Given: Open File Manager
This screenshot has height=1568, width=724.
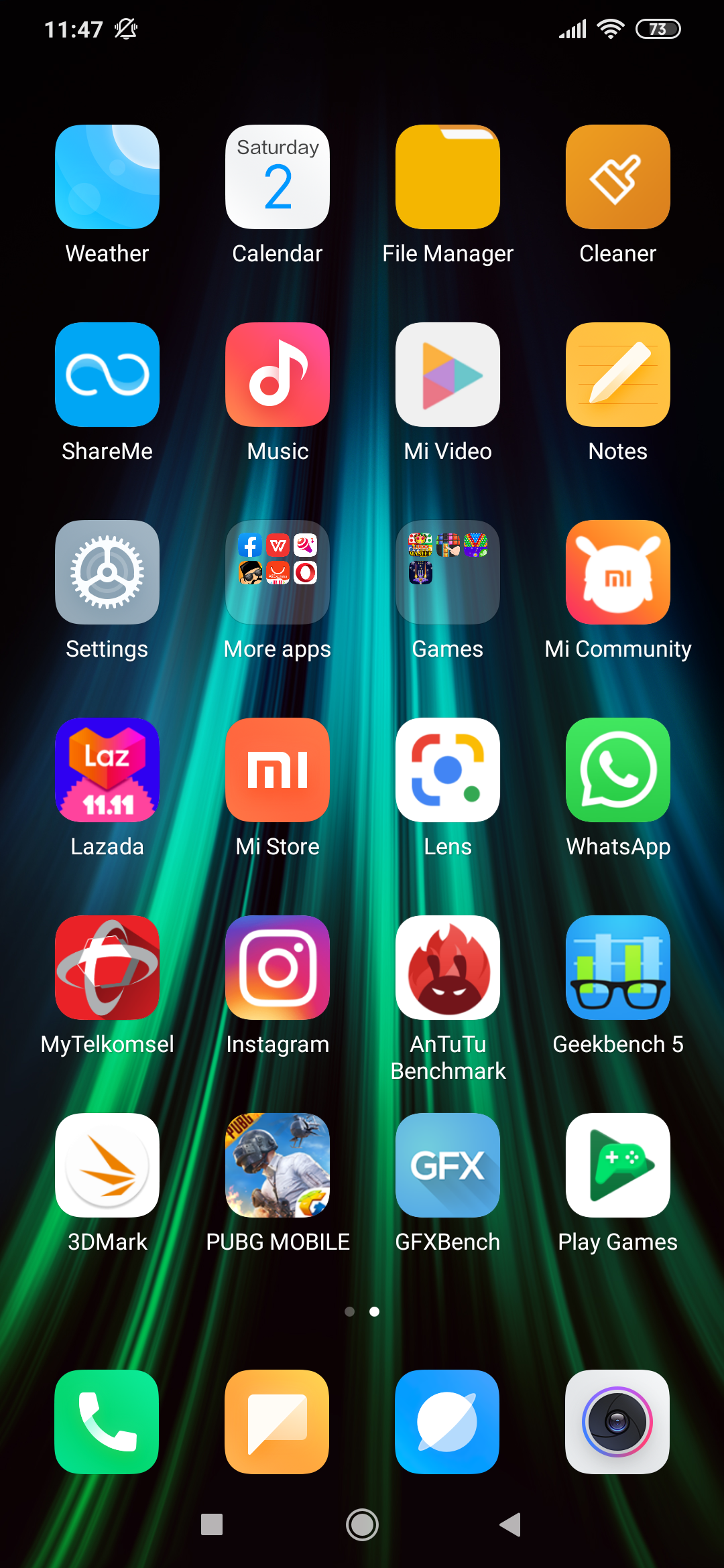Looking at the screenshot, I should [448, 177].
